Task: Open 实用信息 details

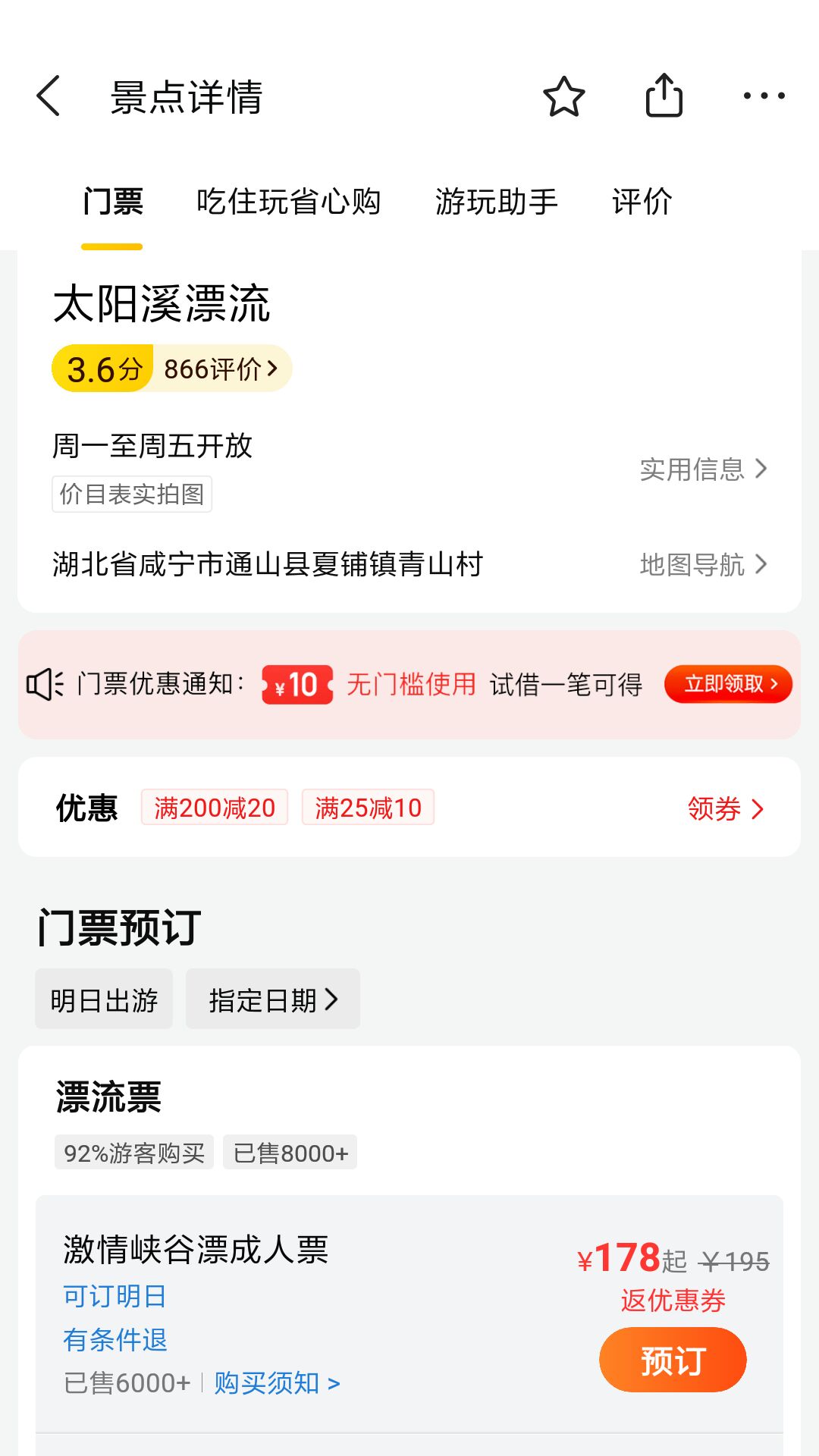Action: point(704,469)
